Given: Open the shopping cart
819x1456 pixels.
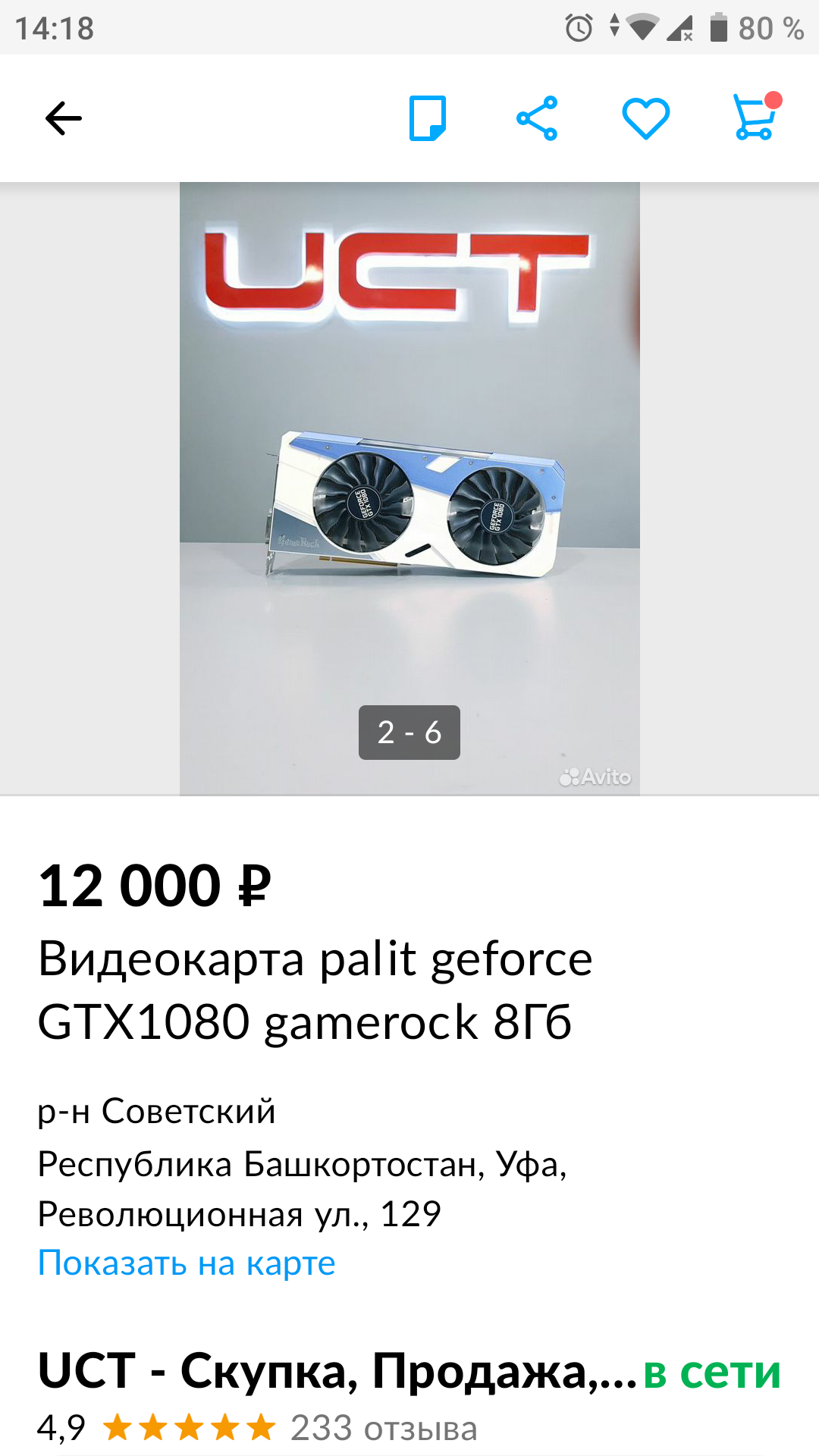Looking at the screenshot, I should (x=755, y=118).
